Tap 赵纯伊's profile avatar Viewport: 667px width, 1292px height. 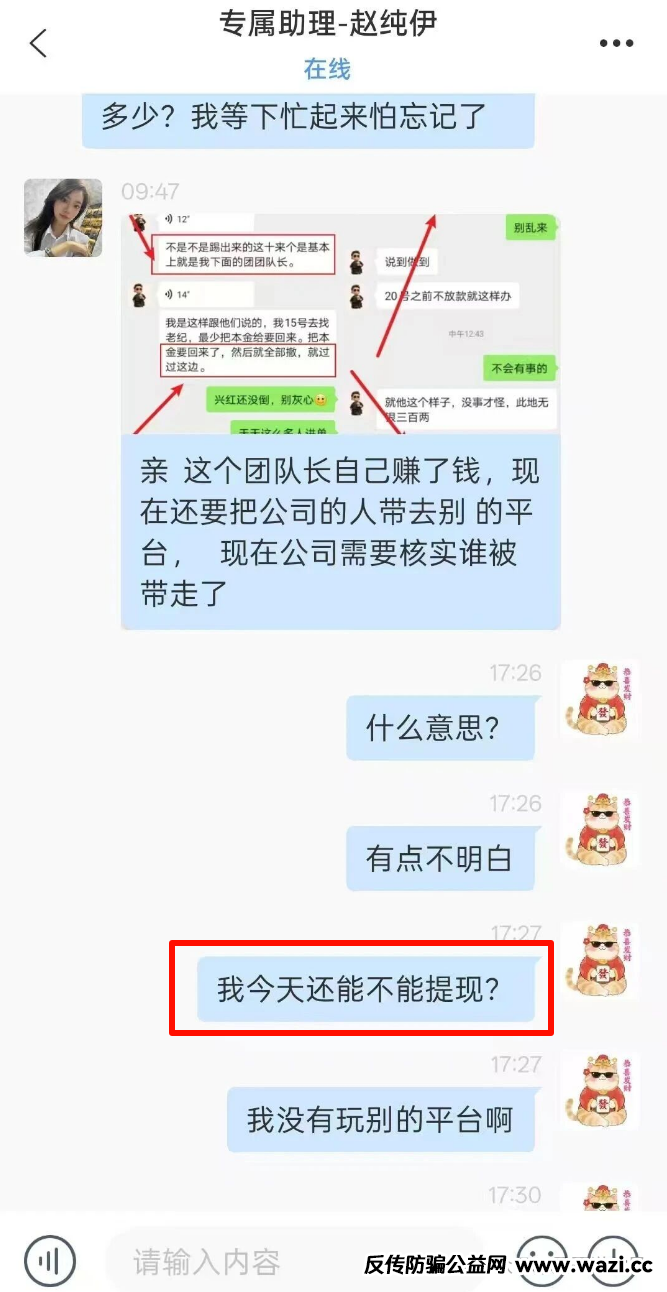pyautogui.click(x=63, y=217)
